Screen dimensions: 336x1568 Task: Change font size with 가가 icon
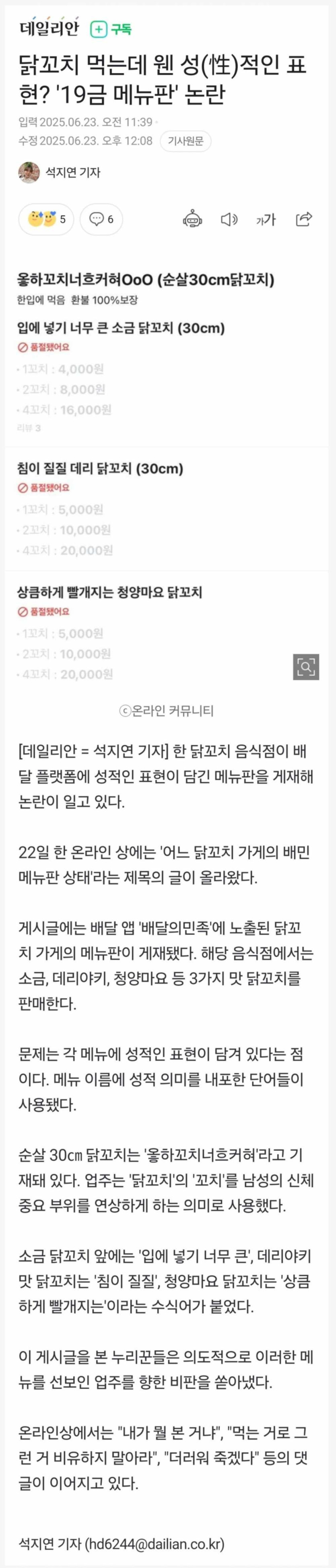pyautogui.click(x=266, y=219)
